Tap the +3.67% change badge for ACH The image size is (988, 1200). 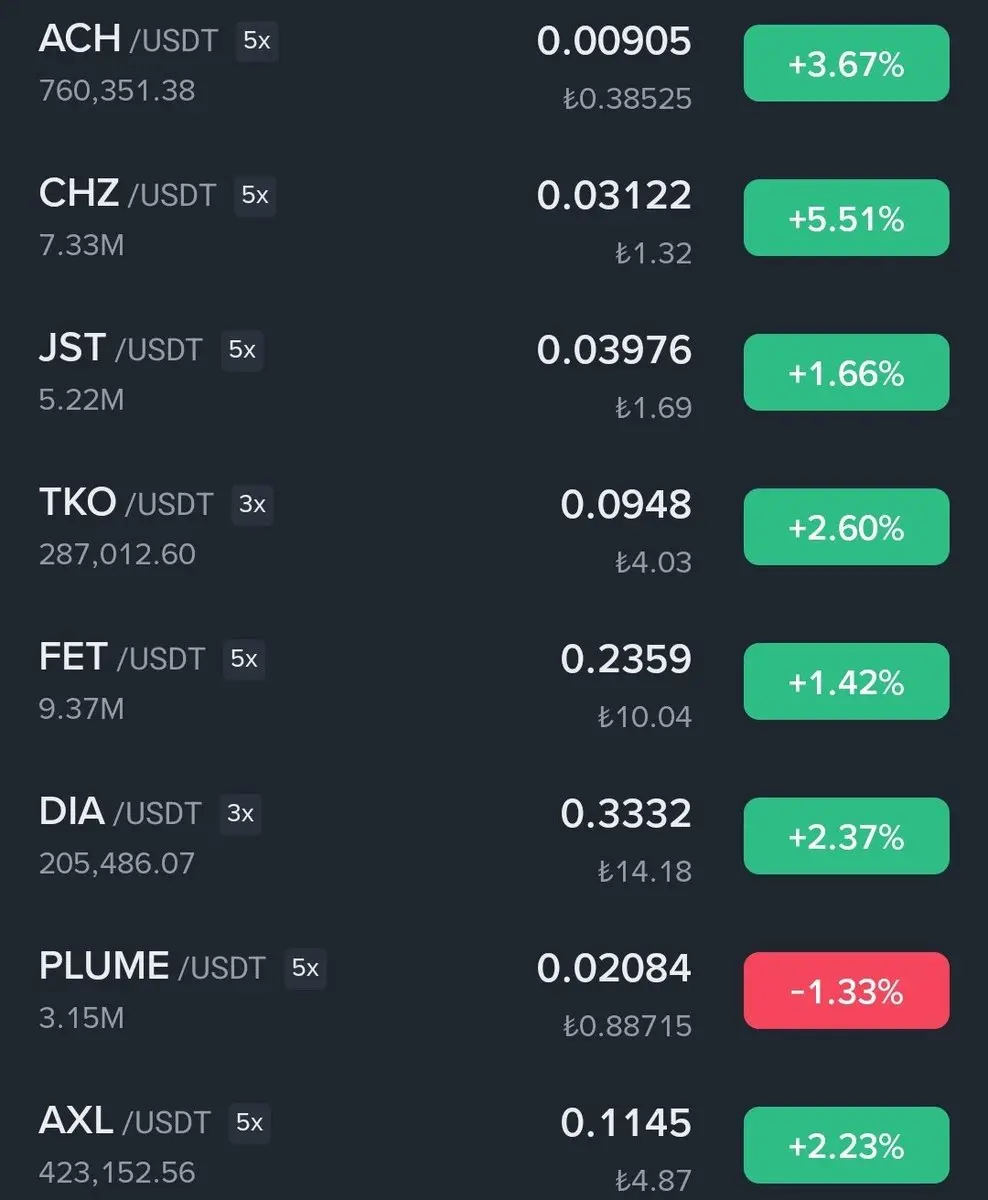pyautogui.click(x=846, y=64)
